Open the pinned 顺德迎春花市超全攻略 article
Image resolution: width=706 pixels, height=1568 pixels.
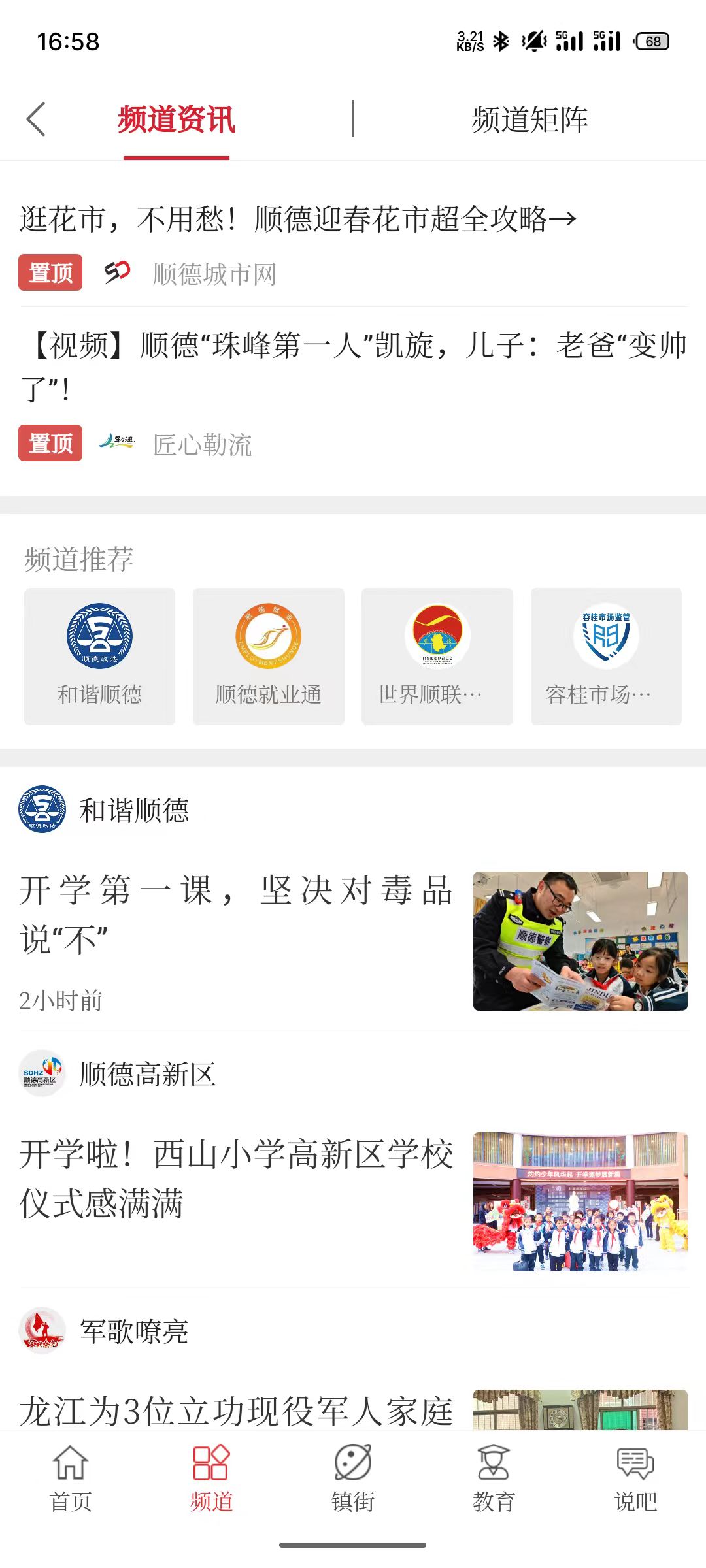click(297, 219)
